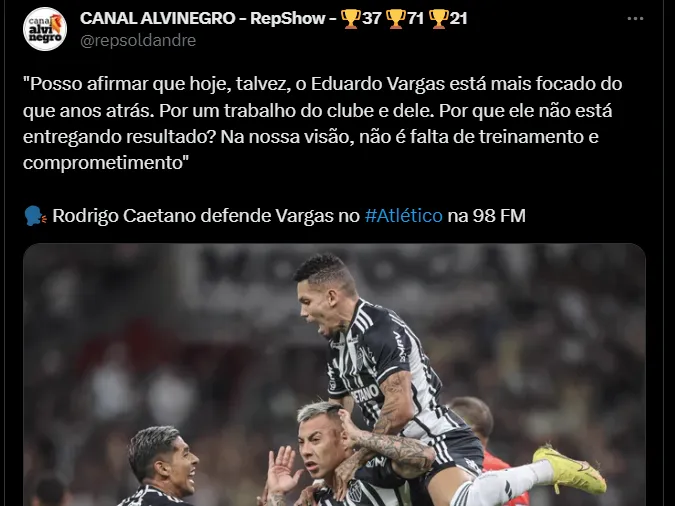Open the #Atlético hashtag
Image resolution: width=675 pixels, height=506 pixels.
click(x=404, y=215)
